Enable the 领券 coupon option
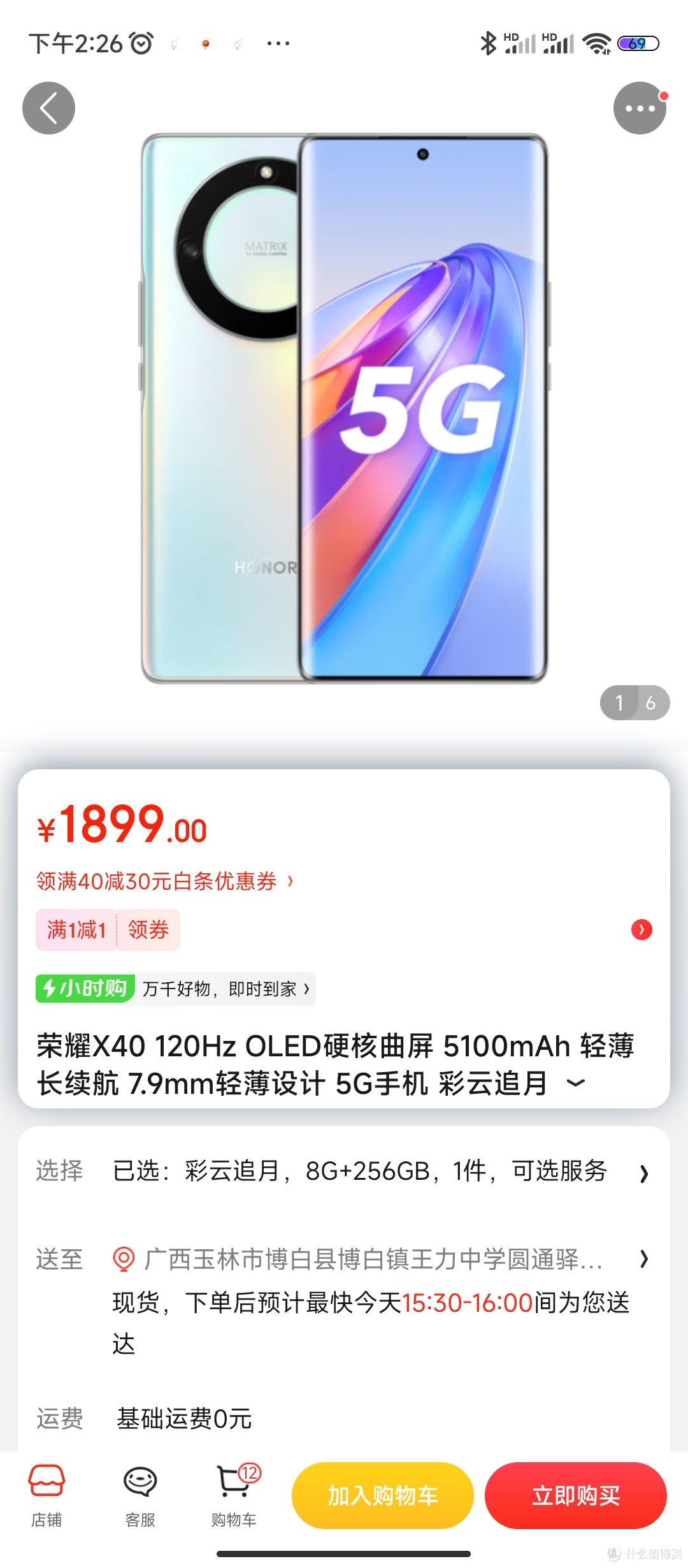This screenshot has width=688, height=1568. point(148,930)
